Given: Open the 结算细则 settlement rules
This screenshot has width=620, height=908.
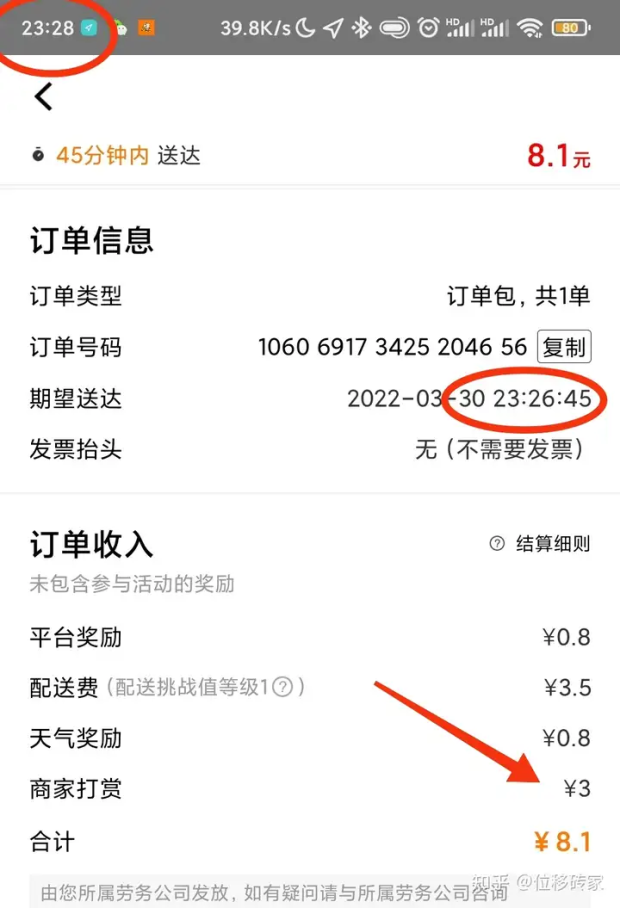Looking at the screenshot, I should tap(540, 544).
